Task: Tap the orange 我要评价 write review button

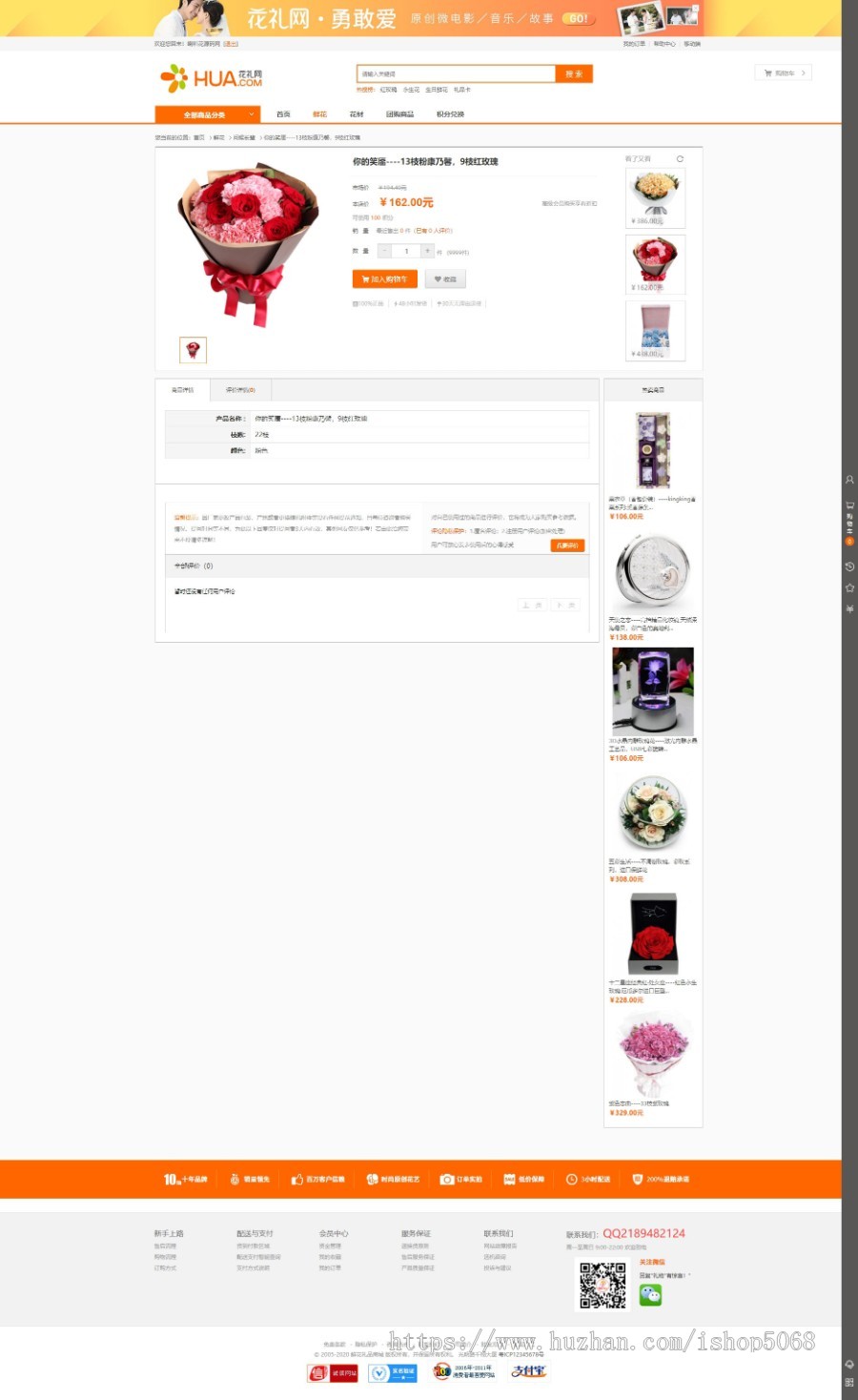Action: [567, 546]
